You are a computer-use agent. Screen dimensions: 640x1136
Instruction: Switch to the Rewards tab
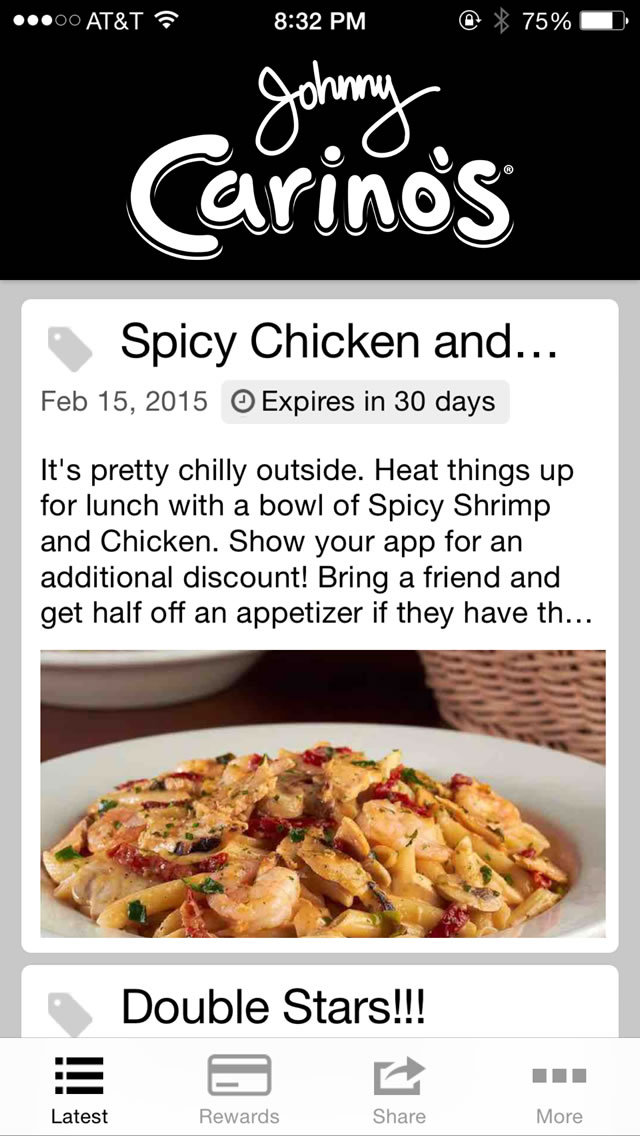[x=239, y=1088]
